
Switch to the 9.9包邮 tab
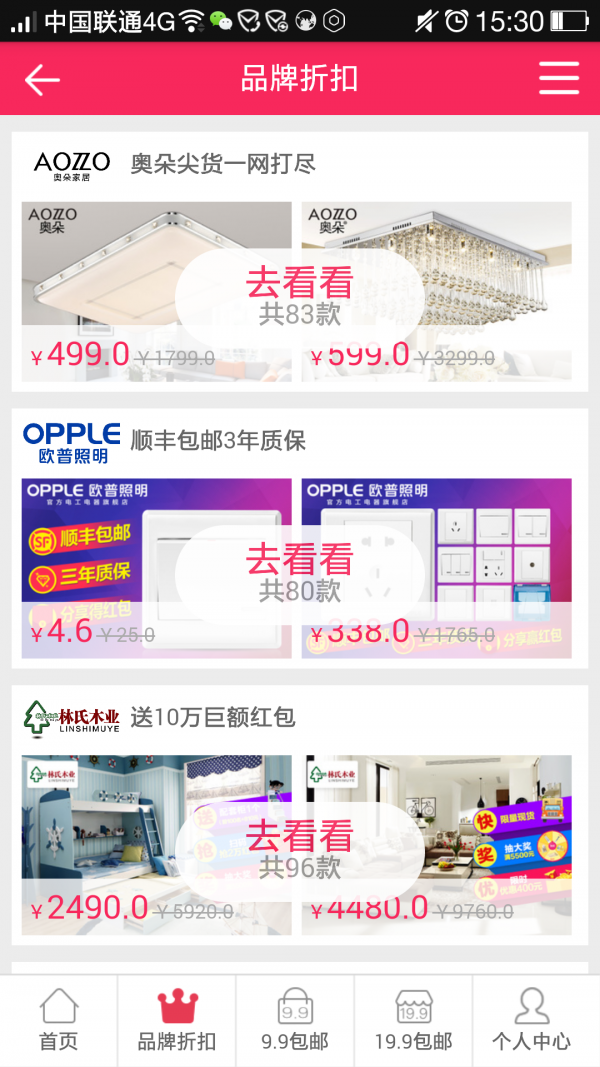295,1021
